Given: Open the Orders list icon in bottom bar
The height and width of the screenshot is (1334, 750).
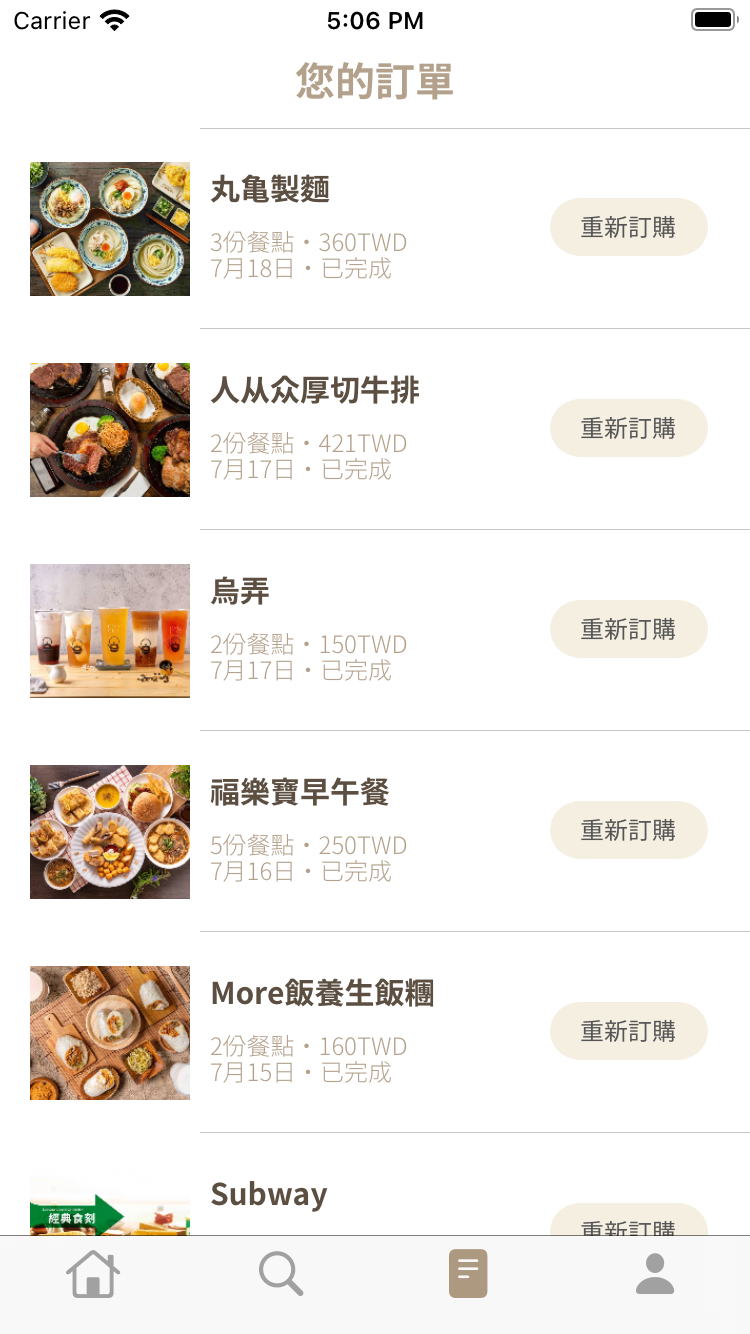Looking at the screenshot, I should click(467, 1273).
